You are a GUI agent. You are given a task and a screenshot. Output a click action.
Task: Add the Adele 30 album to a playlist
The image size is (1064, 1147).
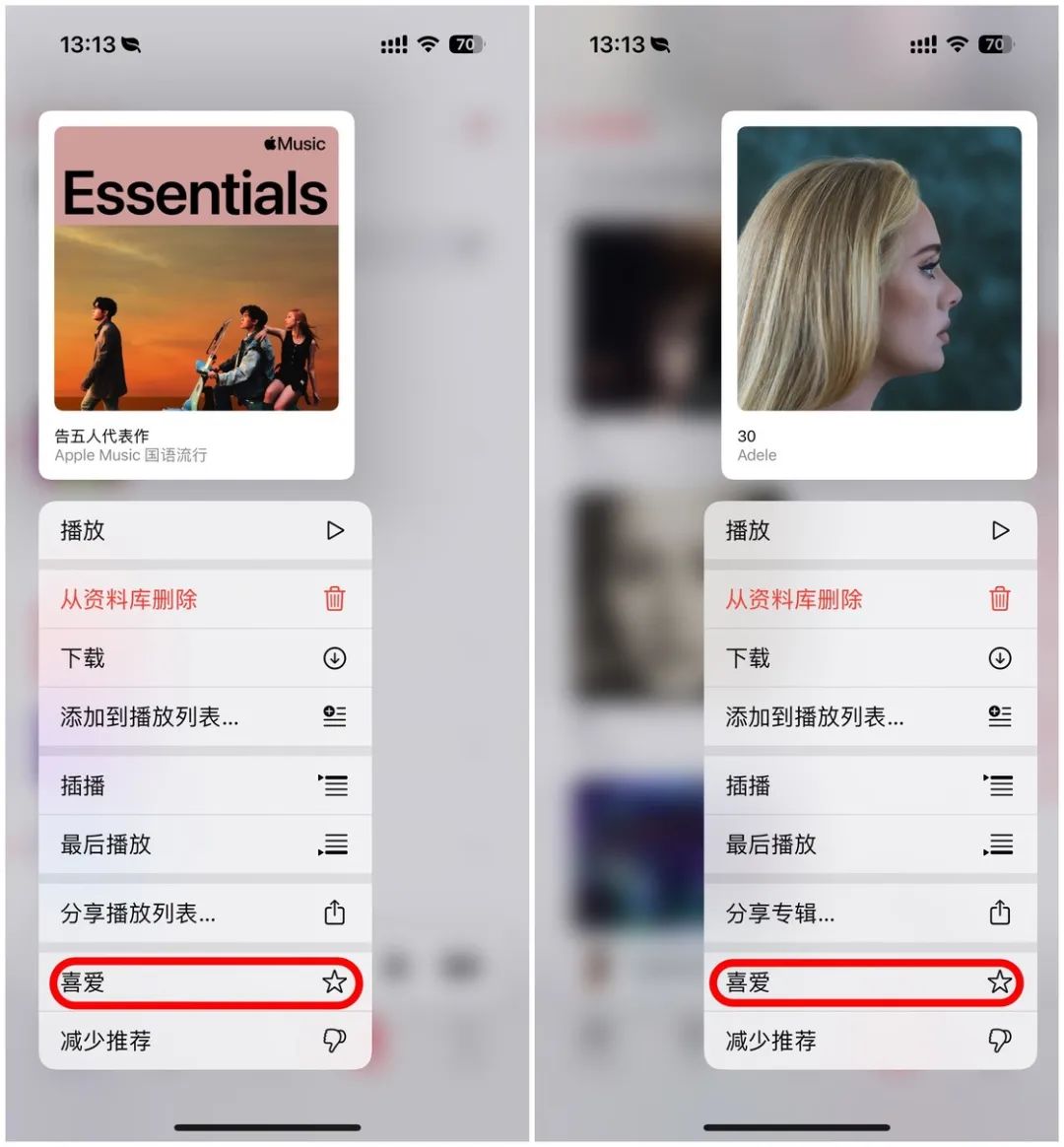pos(870,716)
